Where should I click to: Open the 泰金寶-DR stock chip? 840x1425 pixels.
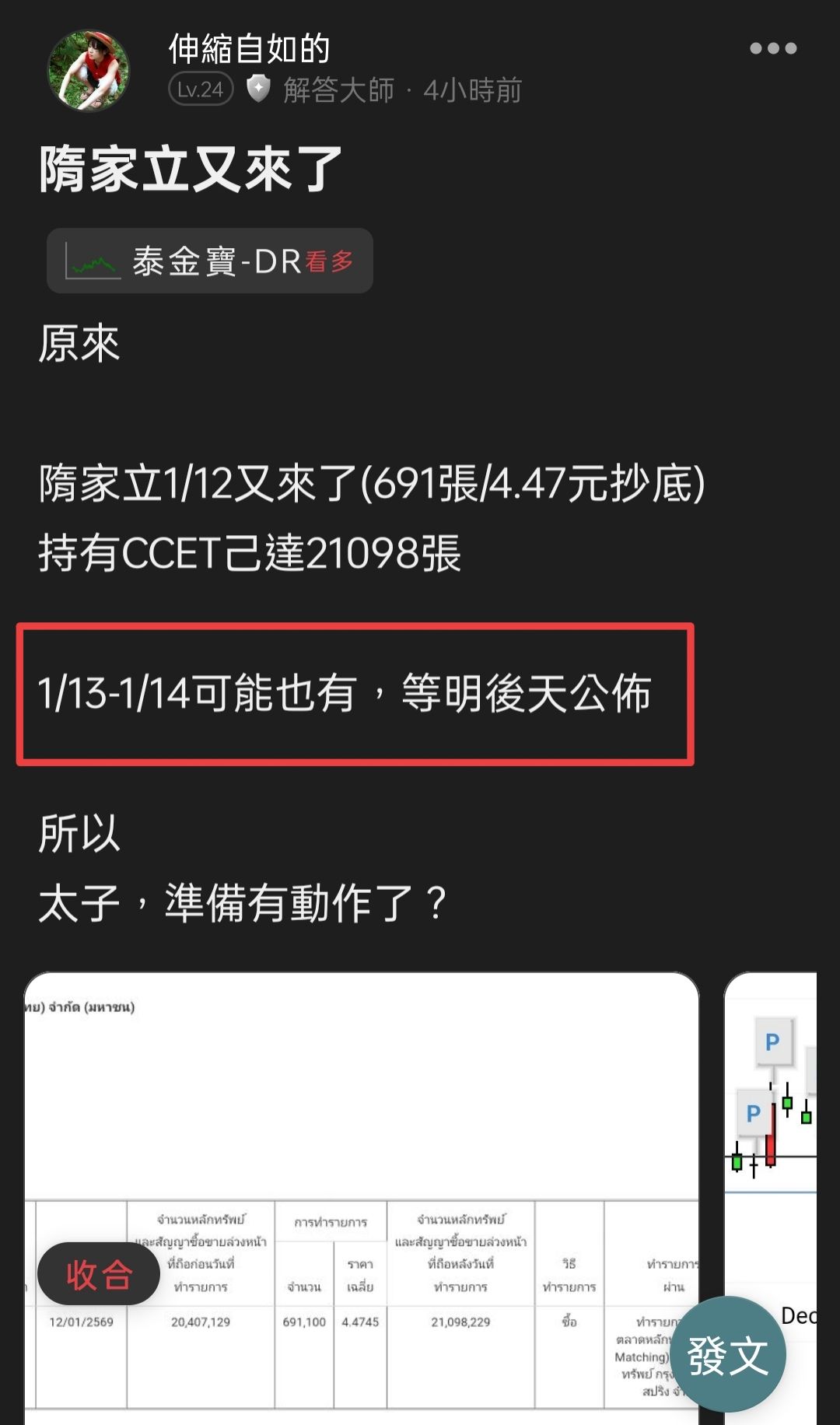point(210,261)
